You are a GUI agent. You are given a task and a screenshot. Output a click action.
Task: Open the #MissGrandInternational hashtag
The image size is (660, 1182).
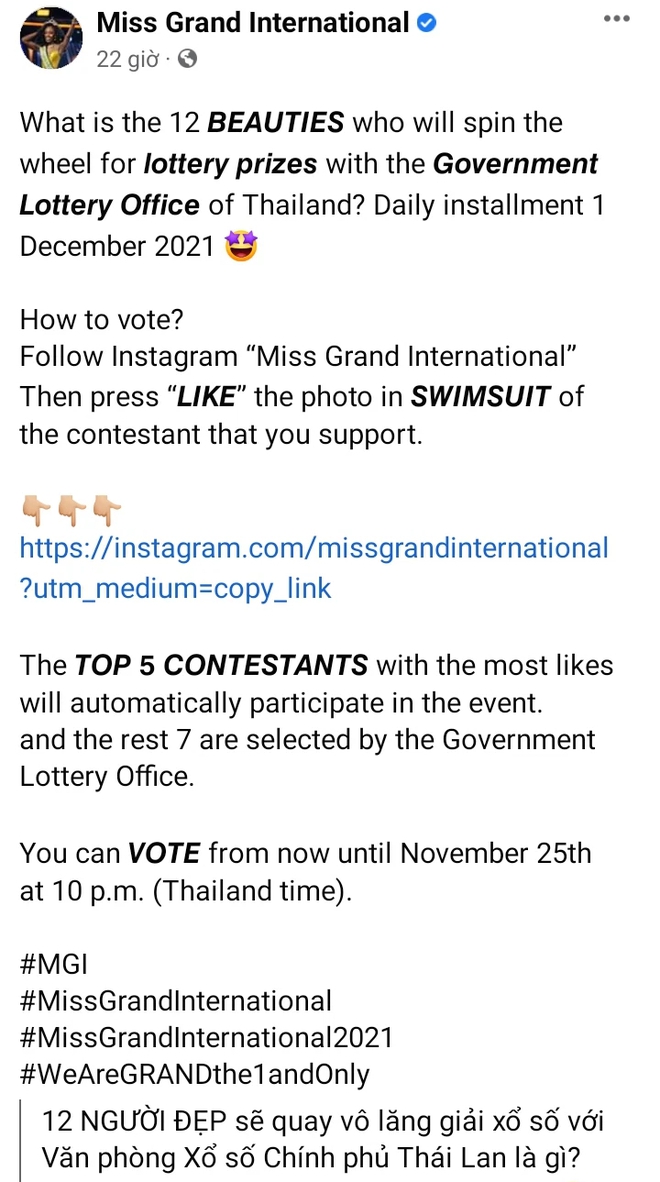(176, 1001)
